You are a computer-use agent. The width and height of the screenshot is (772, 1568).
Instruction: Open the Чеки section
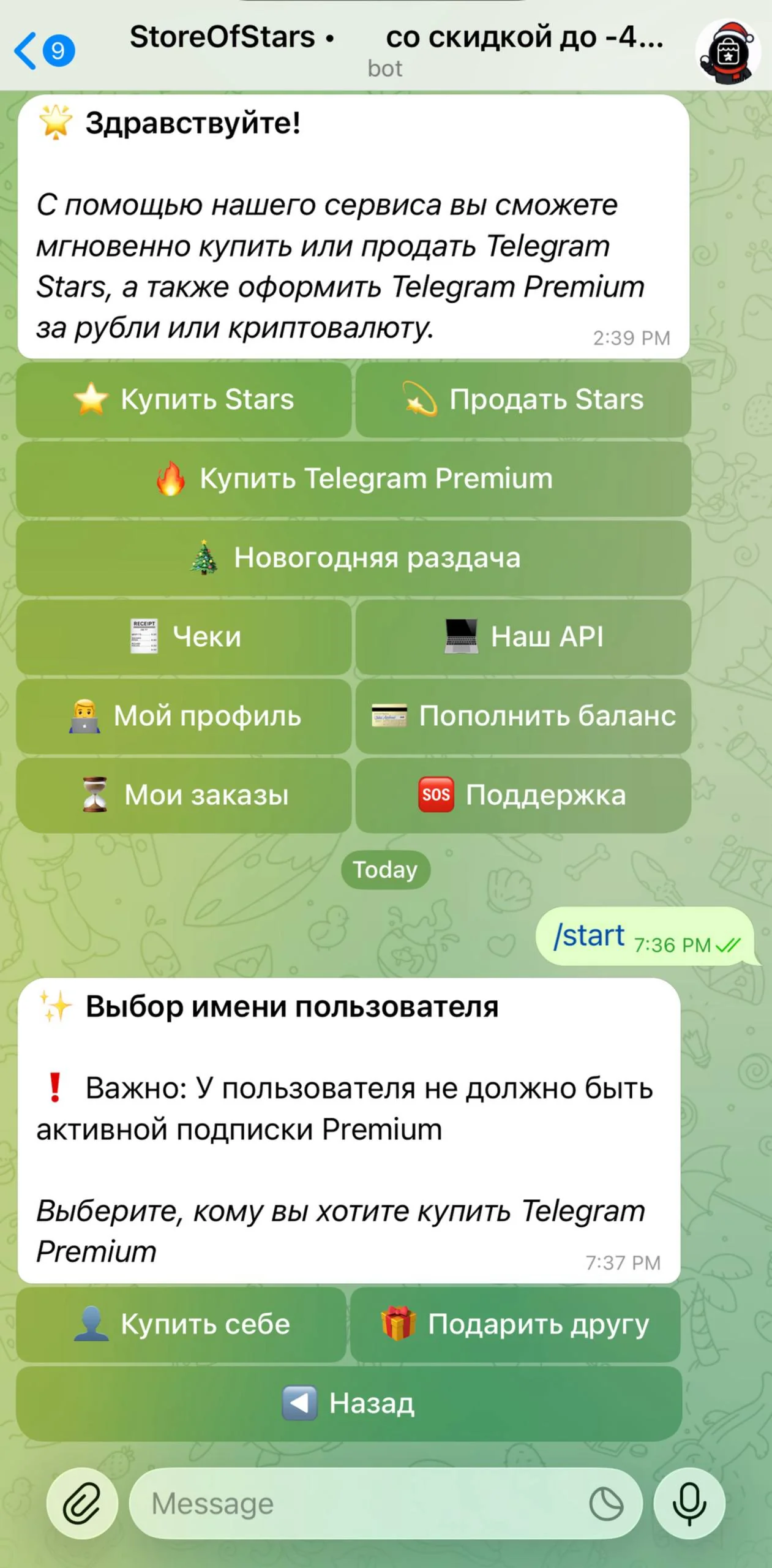[184, 637]
